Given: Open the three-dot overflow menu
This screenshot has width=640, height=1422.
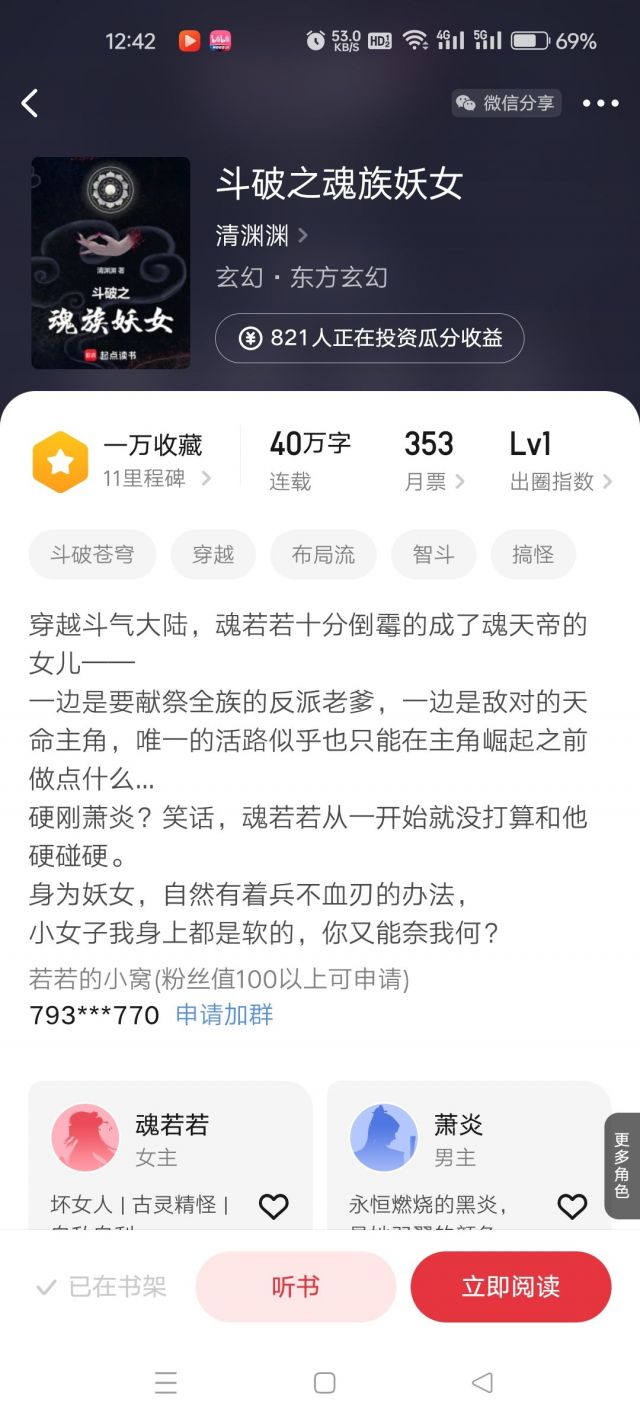Looking at the screenshot, I should (600, 103).
